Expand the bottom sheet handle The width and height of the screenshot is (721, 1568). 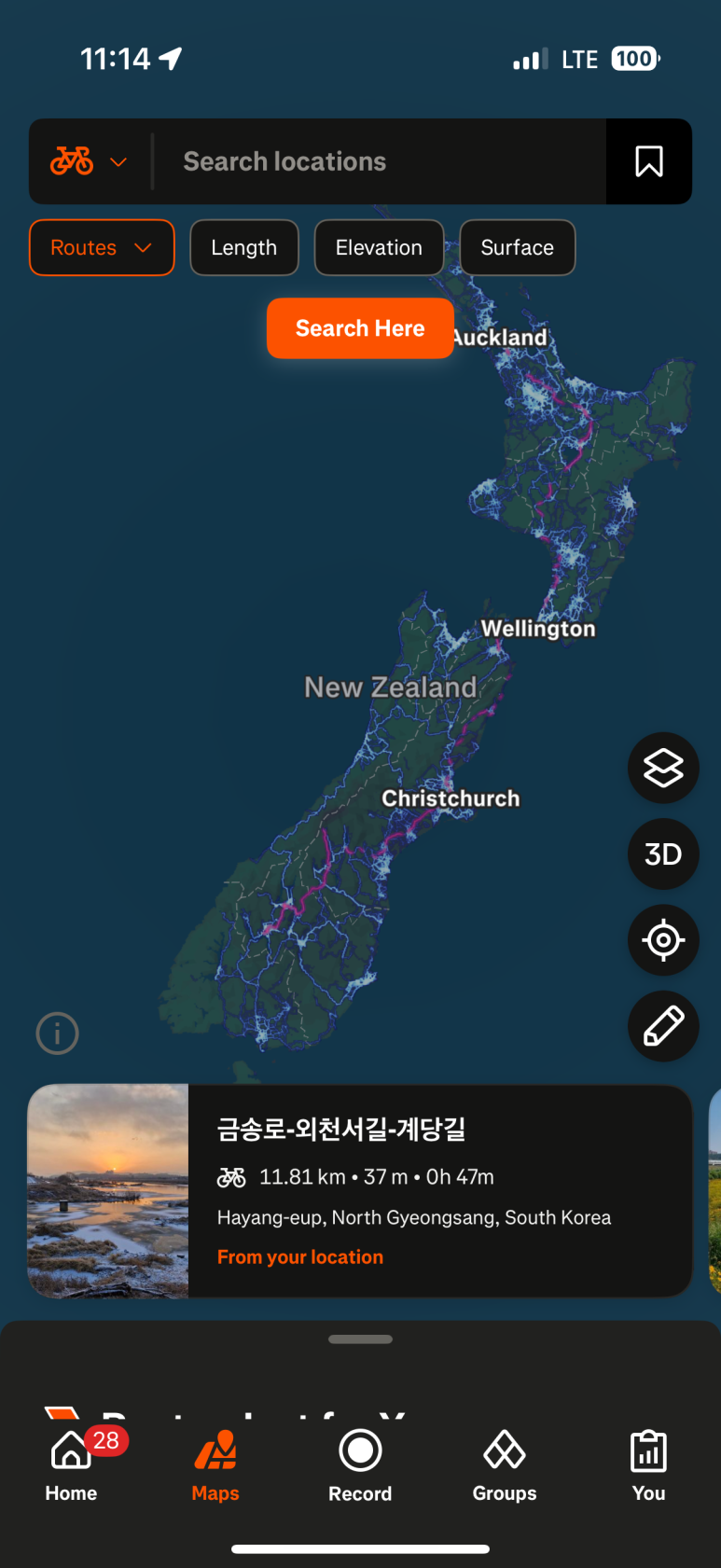pos(360,1339)
